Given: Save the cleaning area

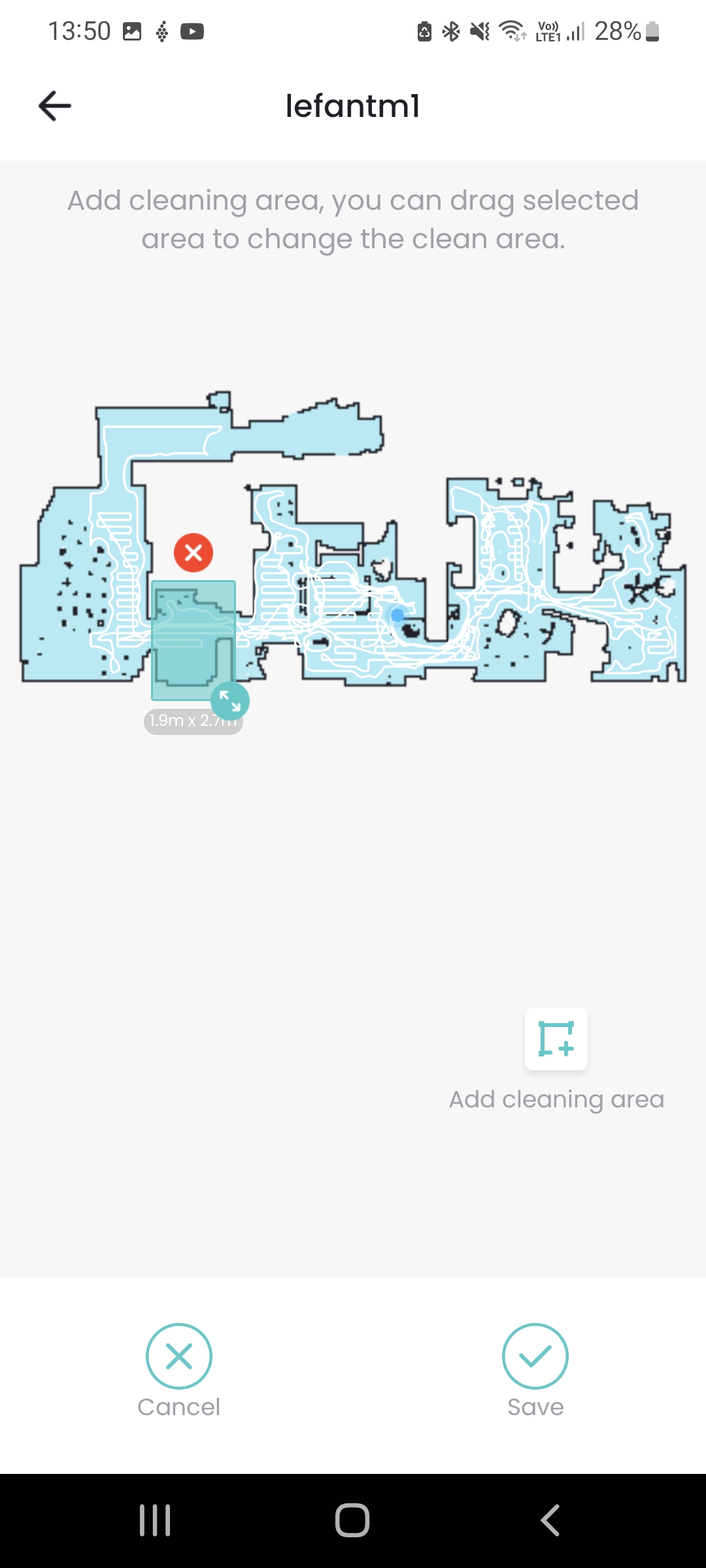Looking at the screenshot, I should (x=535, y=1356).
